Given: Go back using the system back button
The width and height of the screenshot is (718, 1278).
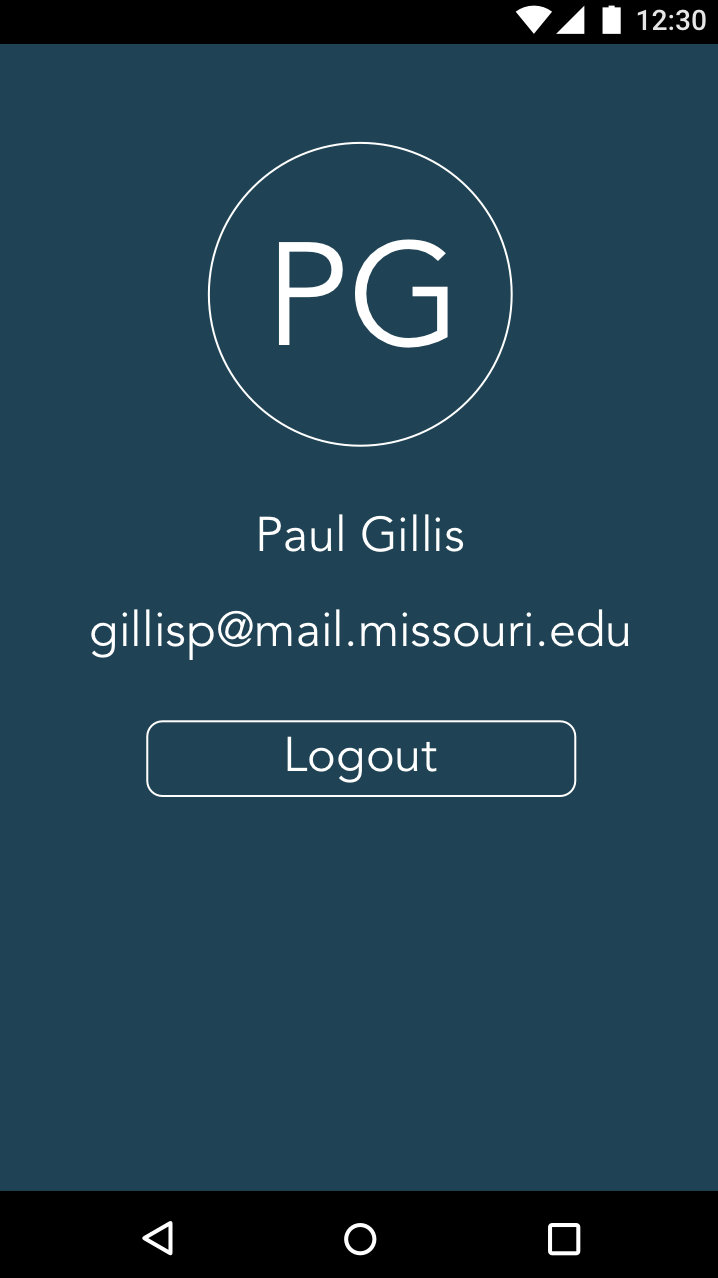Looking at the screenshot, I should click(x=157, y=1238).
